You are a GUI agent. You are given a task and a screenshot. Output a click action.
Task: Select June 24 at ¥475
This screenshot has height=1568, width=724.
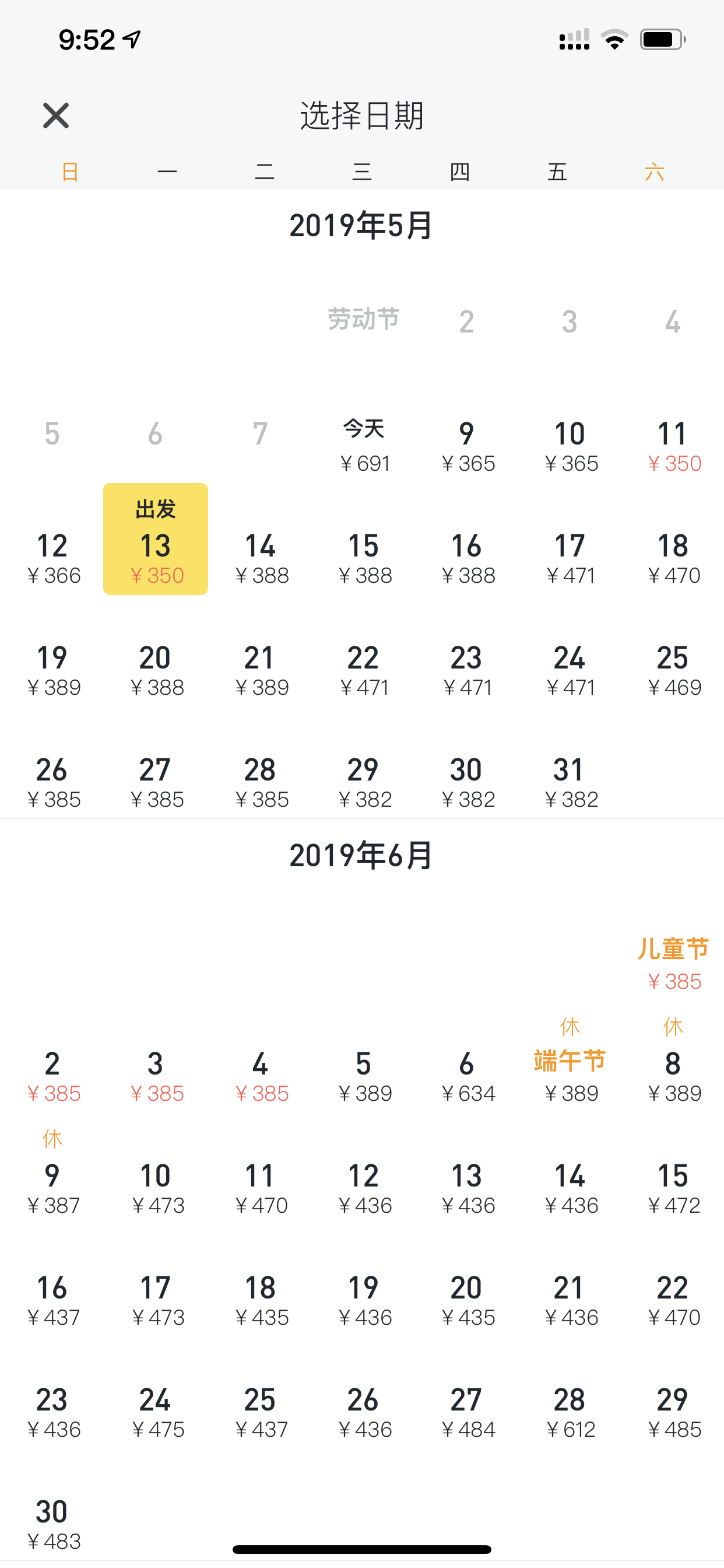[156, 1412]
